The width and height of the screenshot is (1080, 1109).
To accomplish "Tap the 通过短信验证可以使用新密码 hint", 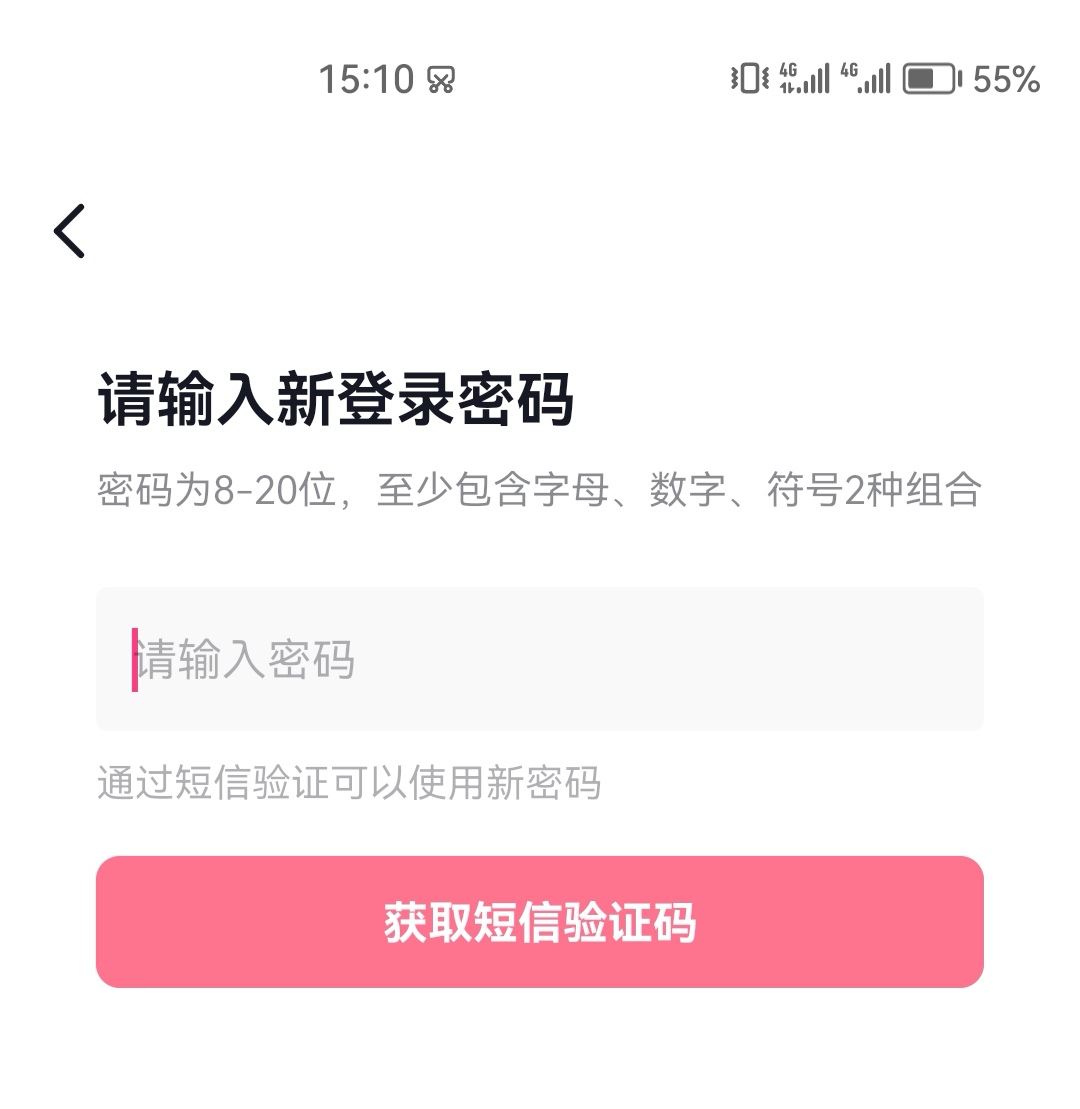I will coord(349,786).
